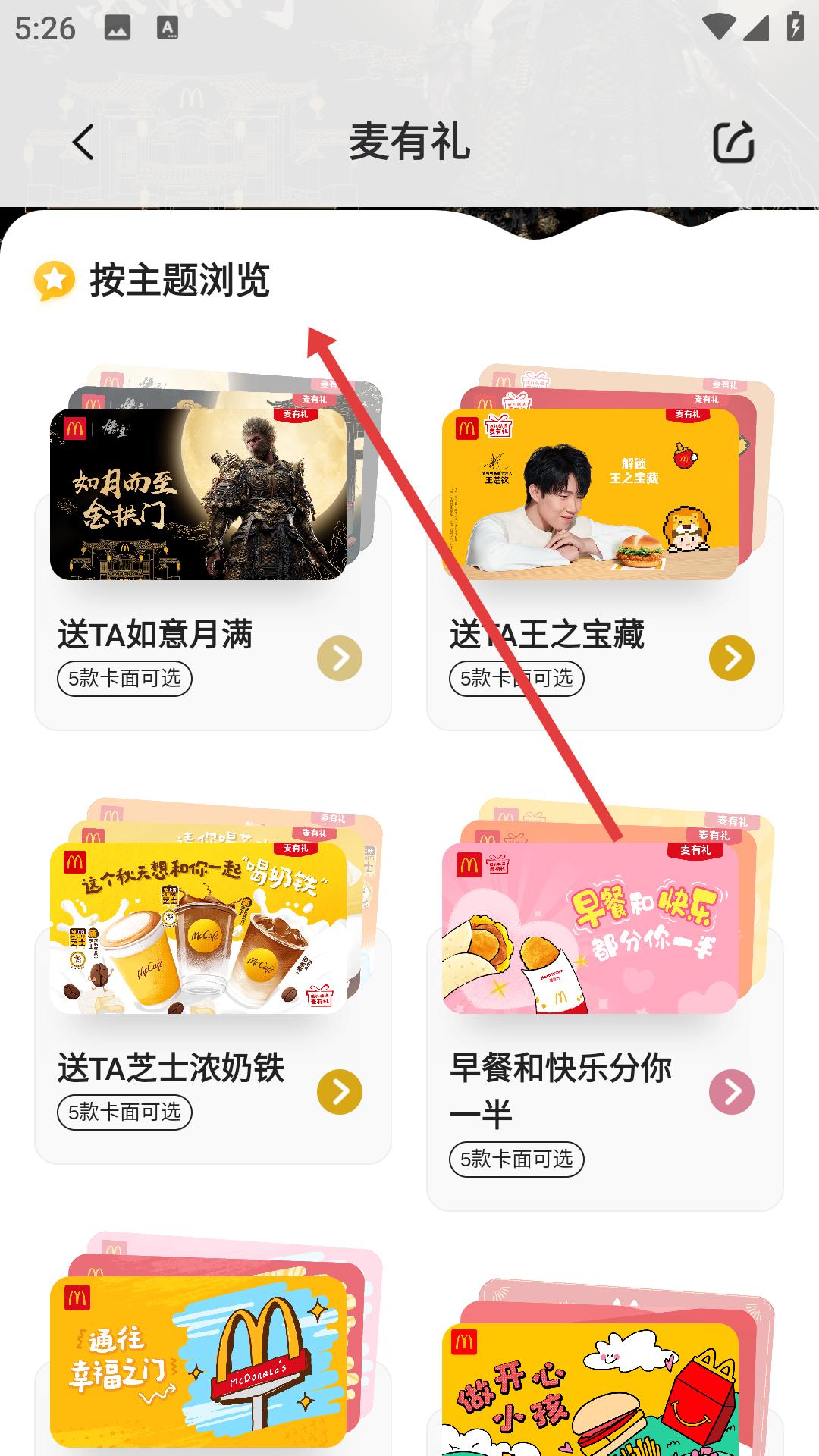819x1456 pixels.
Task: Open the 通往幸福之门 card theme
Action: 199,1361
